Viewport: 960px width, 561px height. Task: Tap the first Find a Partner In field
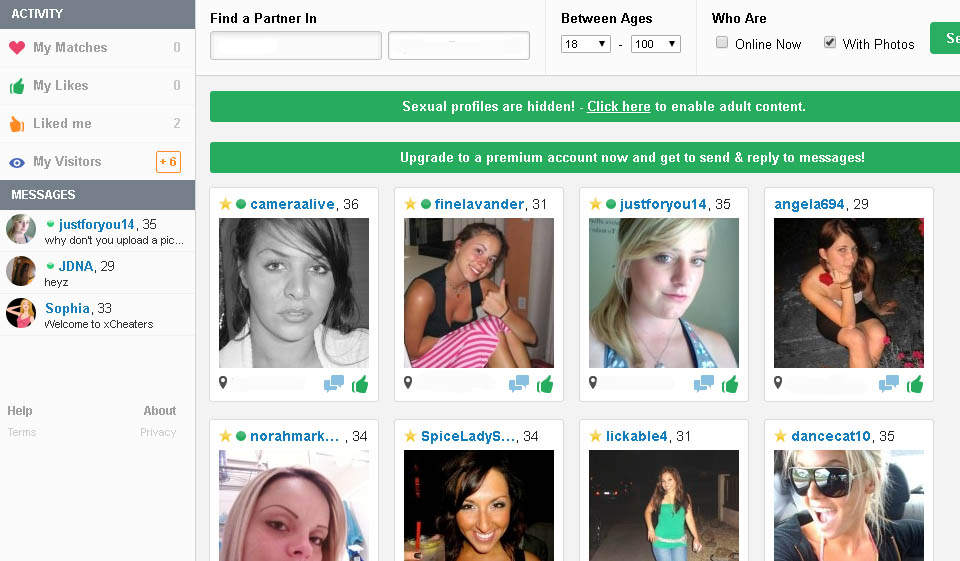coord(295,46)
